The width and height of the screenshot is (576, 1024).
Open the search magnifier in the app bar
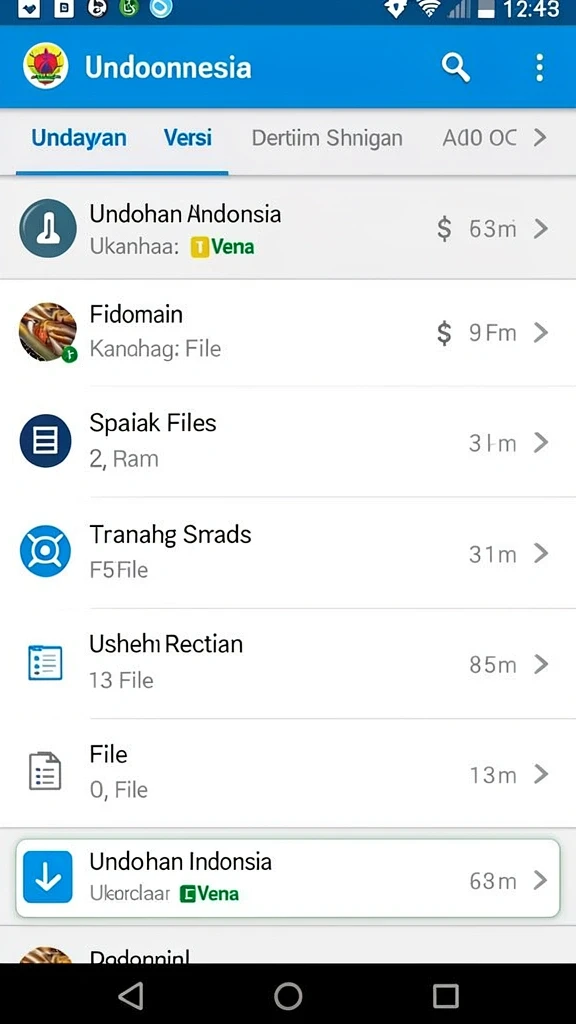pyautogui.click(x=455, y=67)
